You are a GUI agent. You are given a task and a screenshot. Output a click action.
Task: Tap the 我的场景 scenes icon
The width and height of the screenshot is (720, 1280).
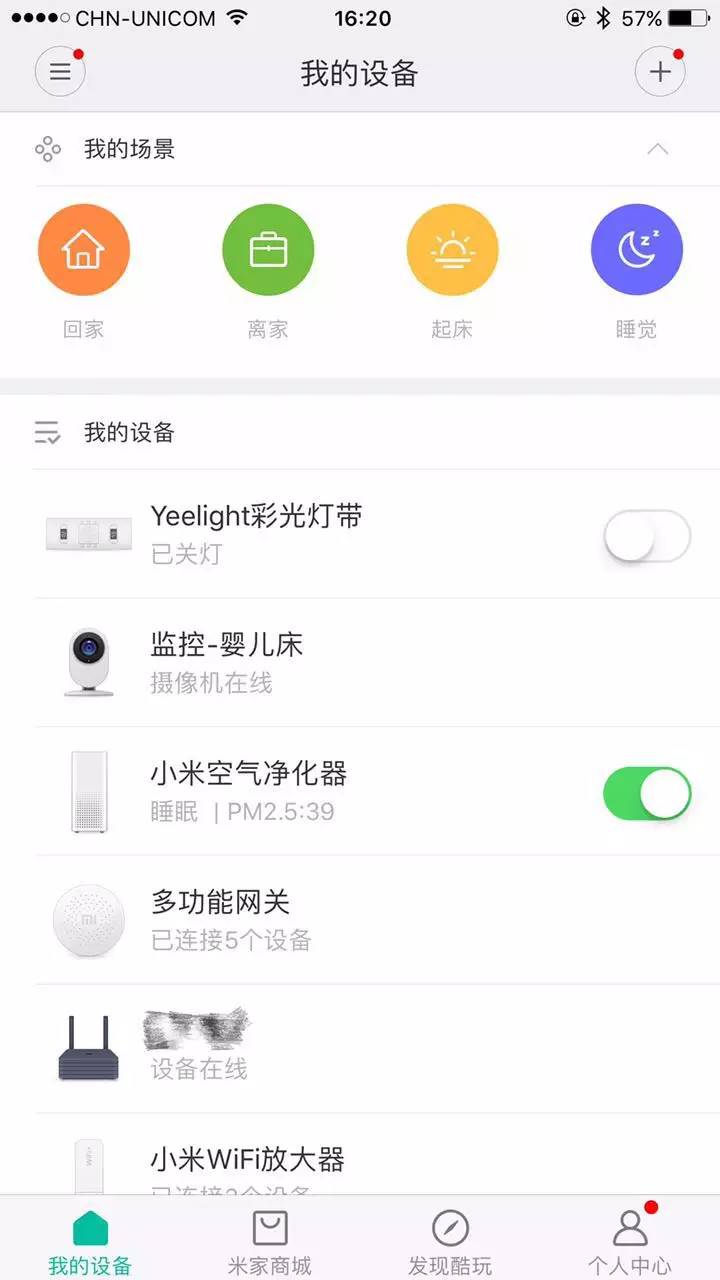click(x=46, y=148)
